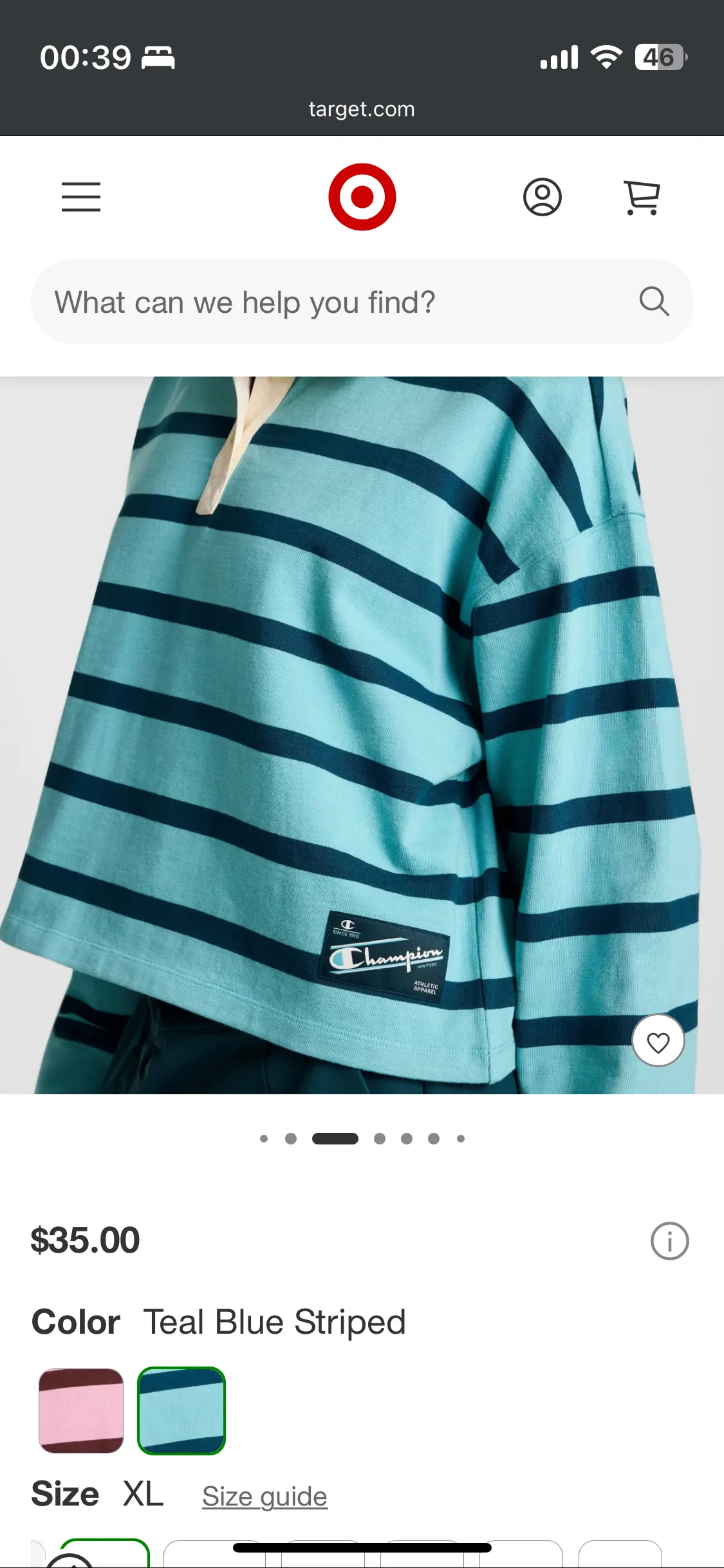View the shopping cart
Viewport: 724px width, 1568px height.
642,197
